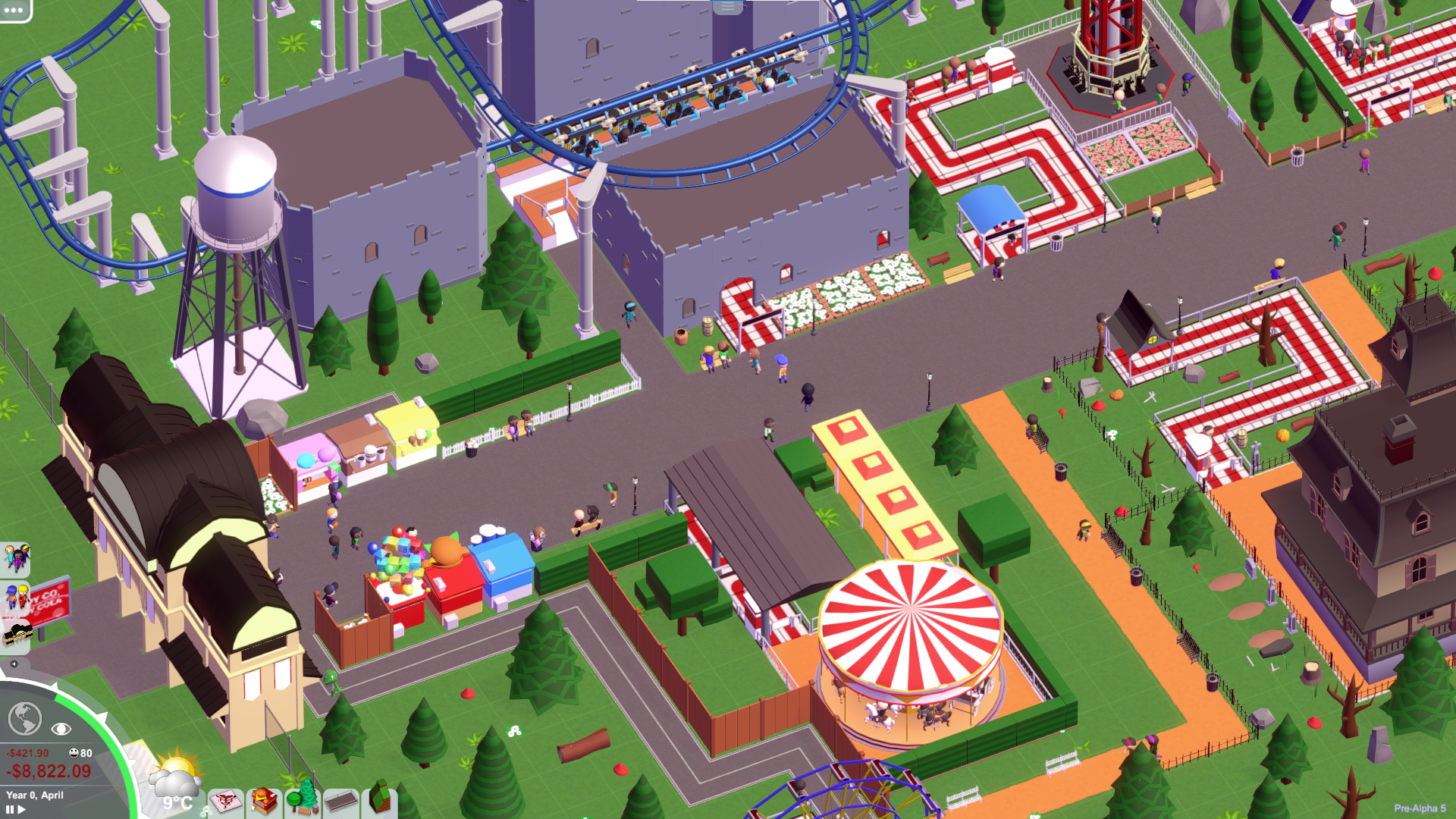This screenshot has width=1456, height=819.
Task: Toggle the eye view options
Action: [61, 729]
